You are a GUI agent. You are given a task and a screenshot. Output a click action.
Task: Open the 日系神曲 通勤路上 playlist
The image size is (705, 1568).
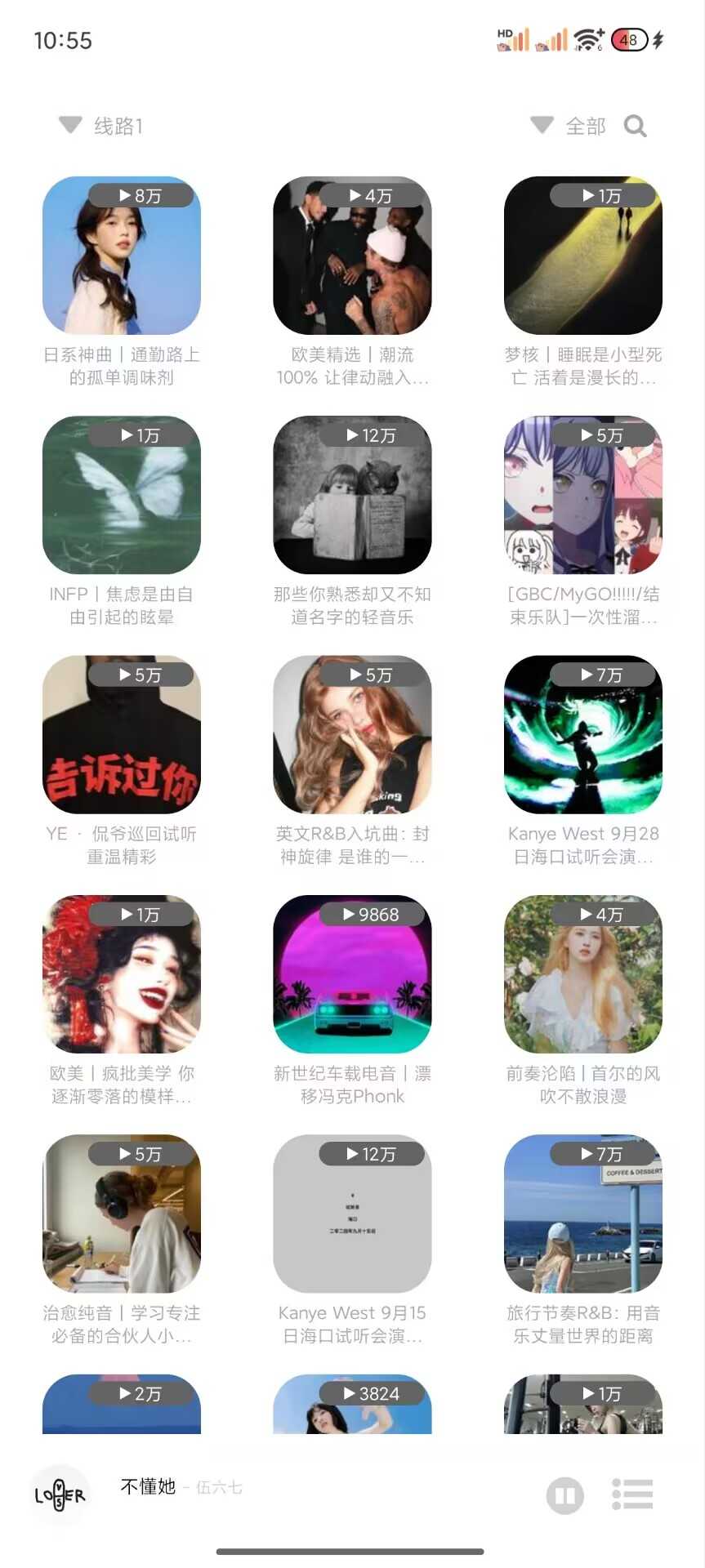pyautogui.click(x=122, y=256)
